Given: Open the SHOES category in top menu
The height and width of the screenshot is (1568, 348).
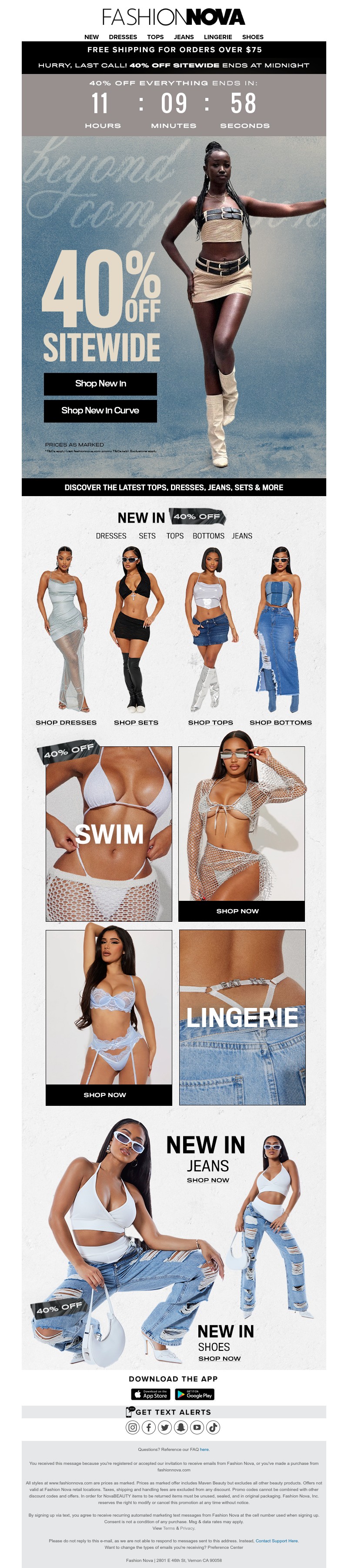Looking at the screenshot, I should (252, 37).
